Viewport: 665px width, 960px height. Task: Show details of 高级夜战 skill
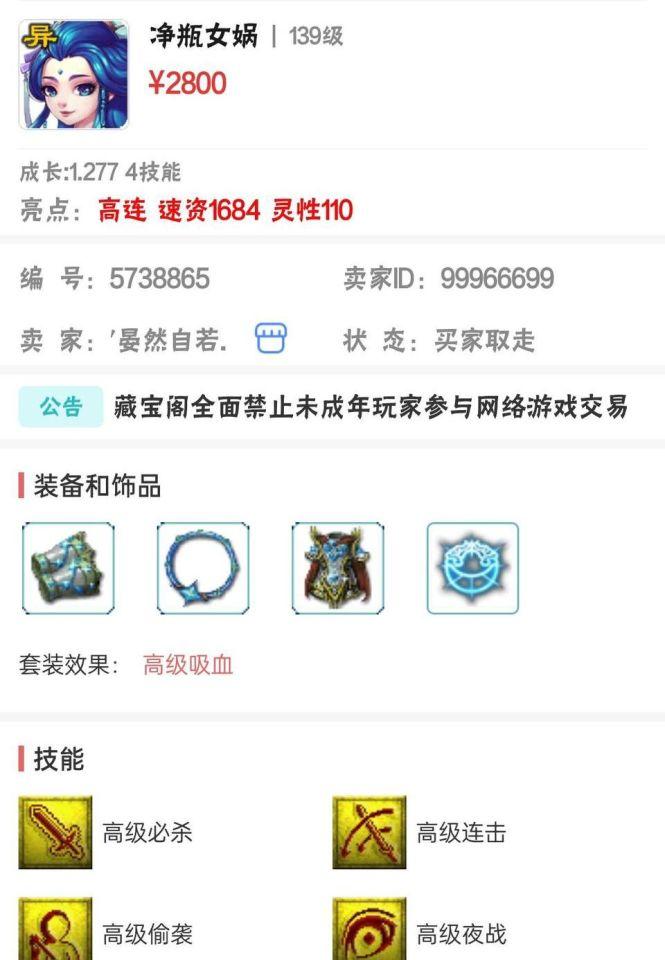point(370,932)
